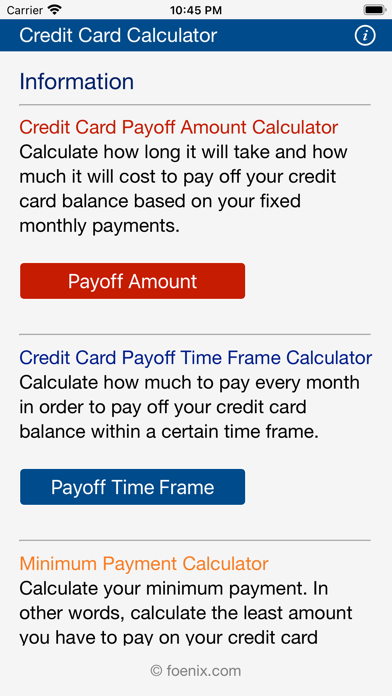The image size is (392, 696).
Task: Launch the Payoff Time Frame calculator
Action: 132,487
